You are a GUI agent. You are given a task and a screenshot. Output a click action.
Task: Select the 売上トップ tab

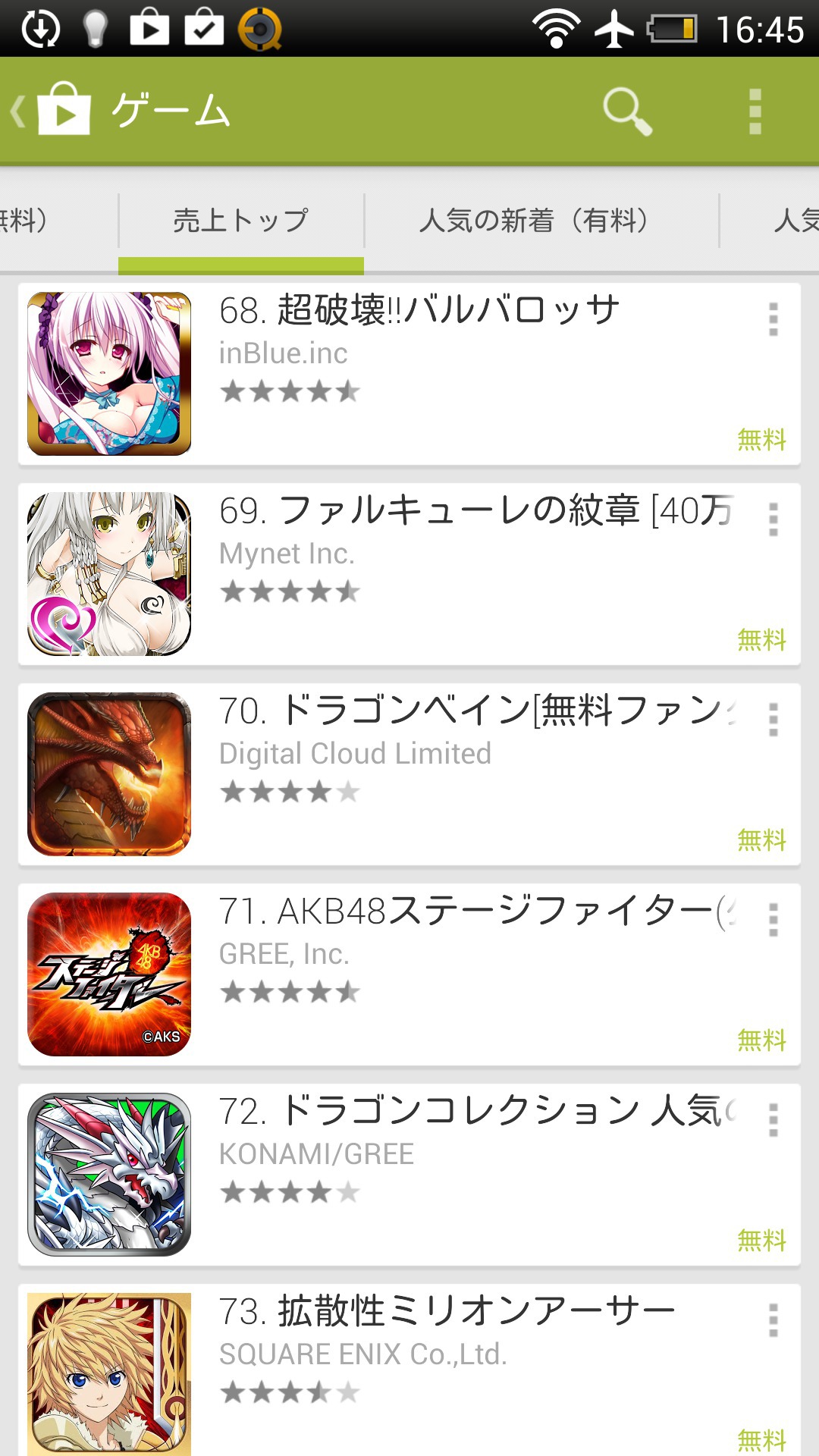pyautogui.click(x=241, y=221)
